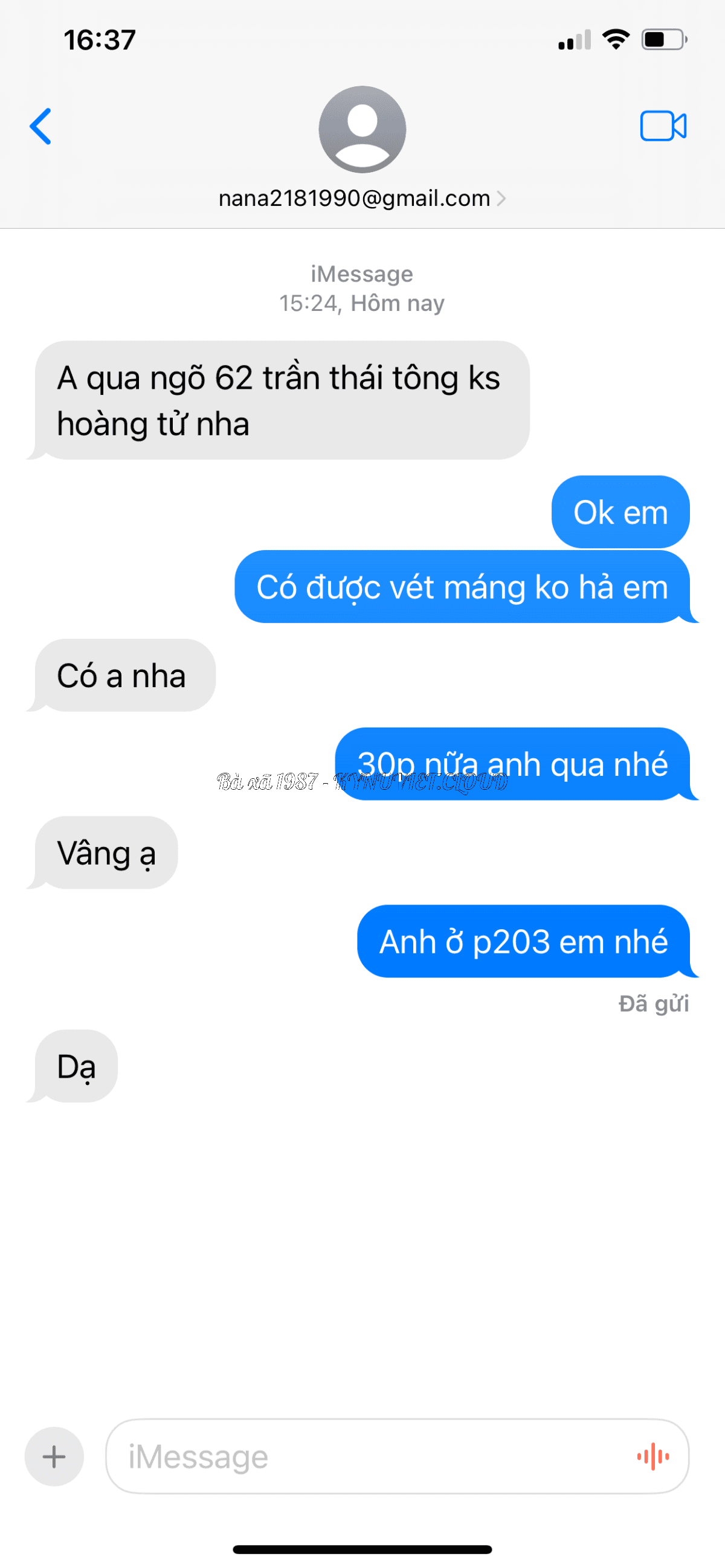The image size is (725, 1568).
Task: Tap the contact avatar at top
Action: coord(362,129)
